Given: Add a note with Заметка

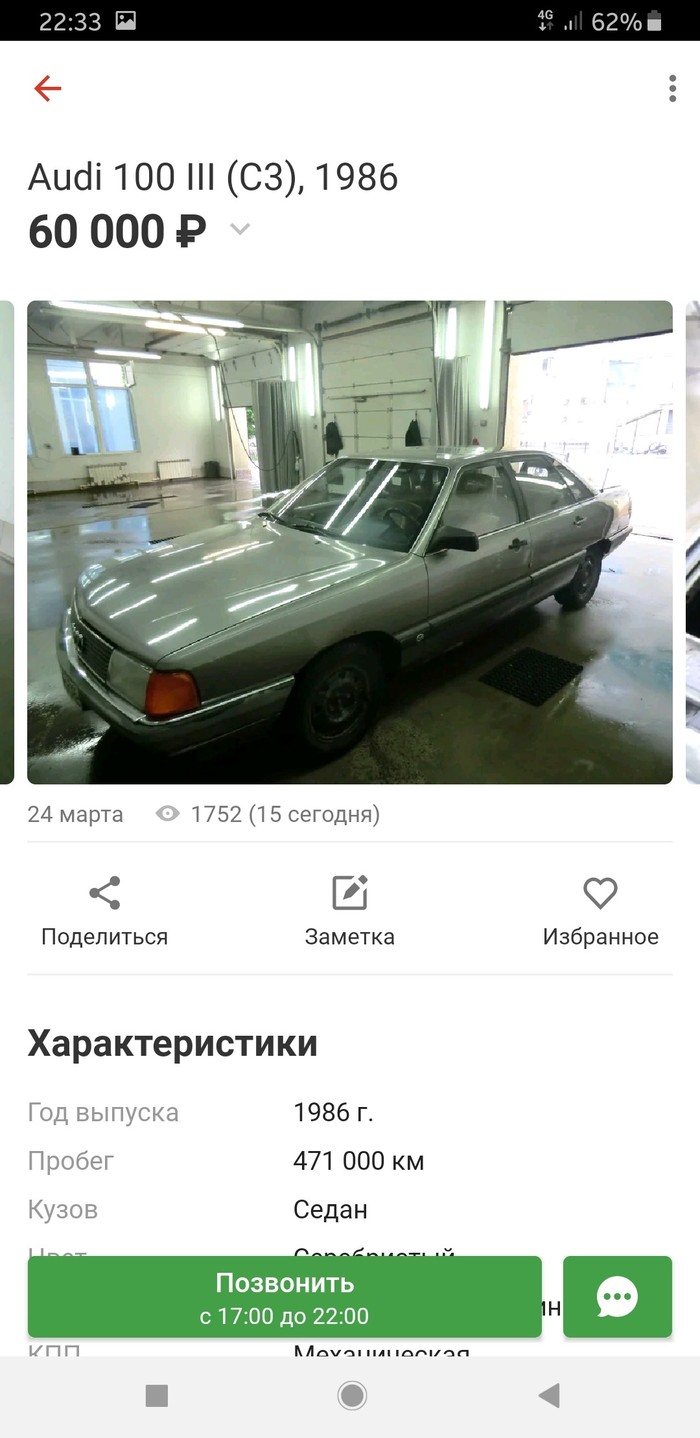Looking at the screenshot, I should (349, 911).
